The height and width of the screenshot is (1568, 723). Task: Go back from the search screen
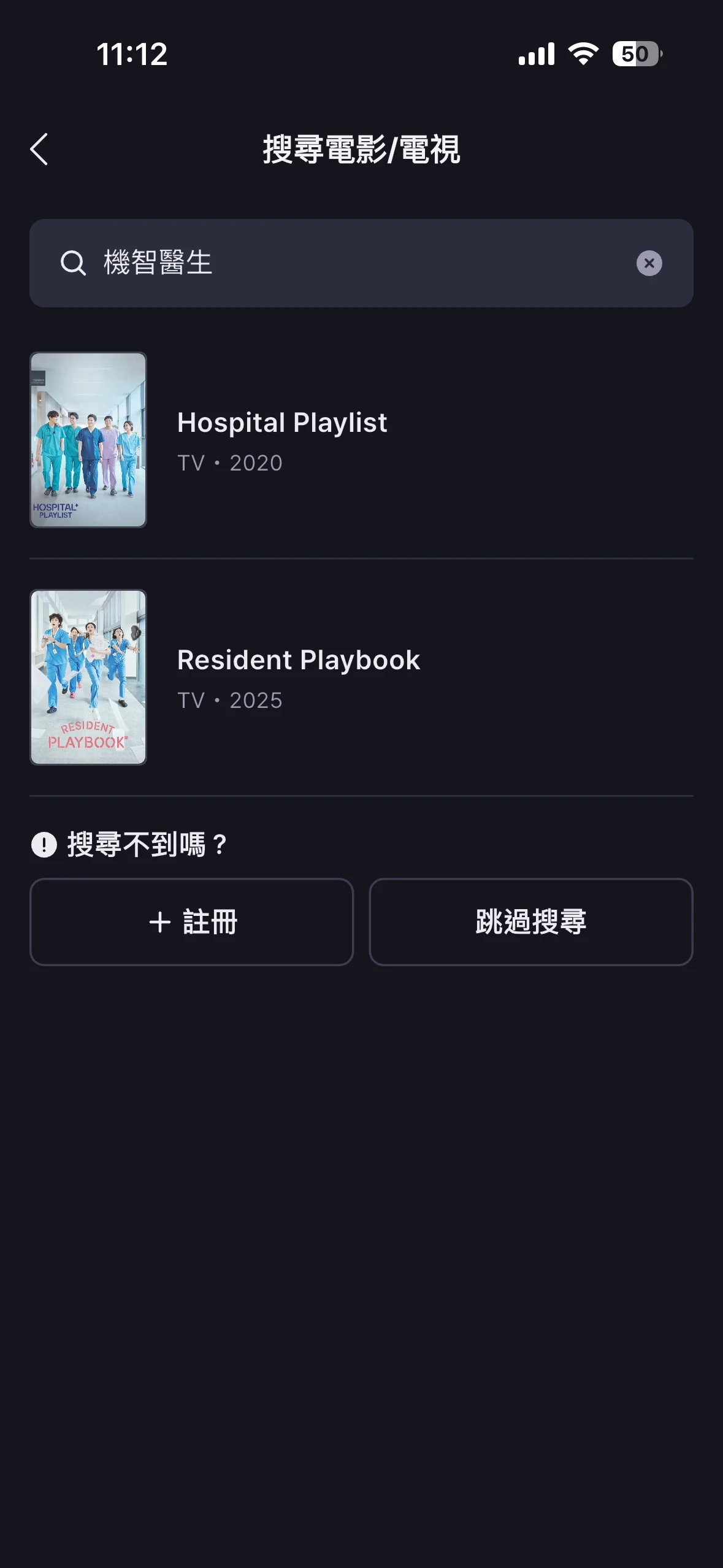coord(39,150)
